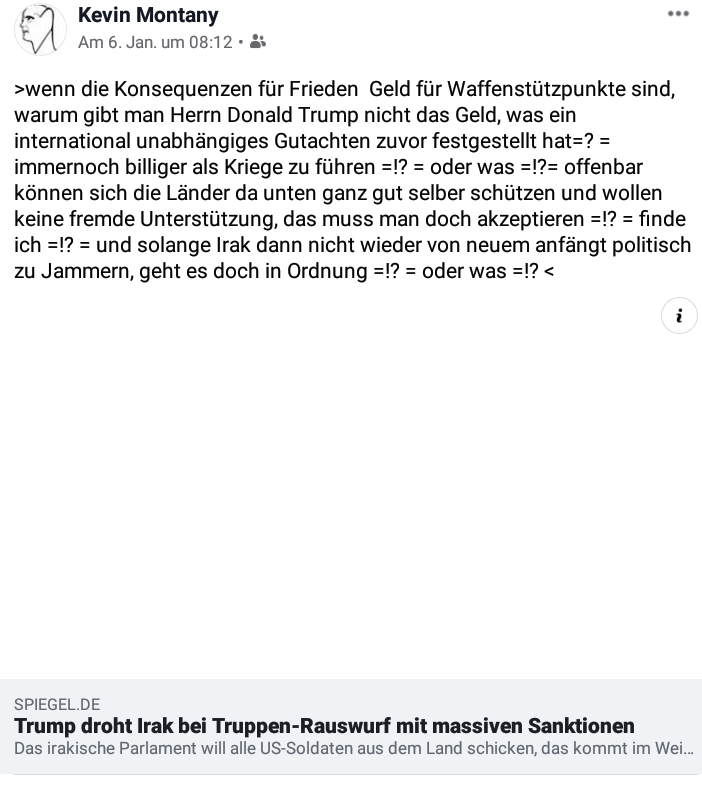Screen dimensions: 702x791
Task: View Kevin Montany's profile via his name
Action: [x=148, y=15]
